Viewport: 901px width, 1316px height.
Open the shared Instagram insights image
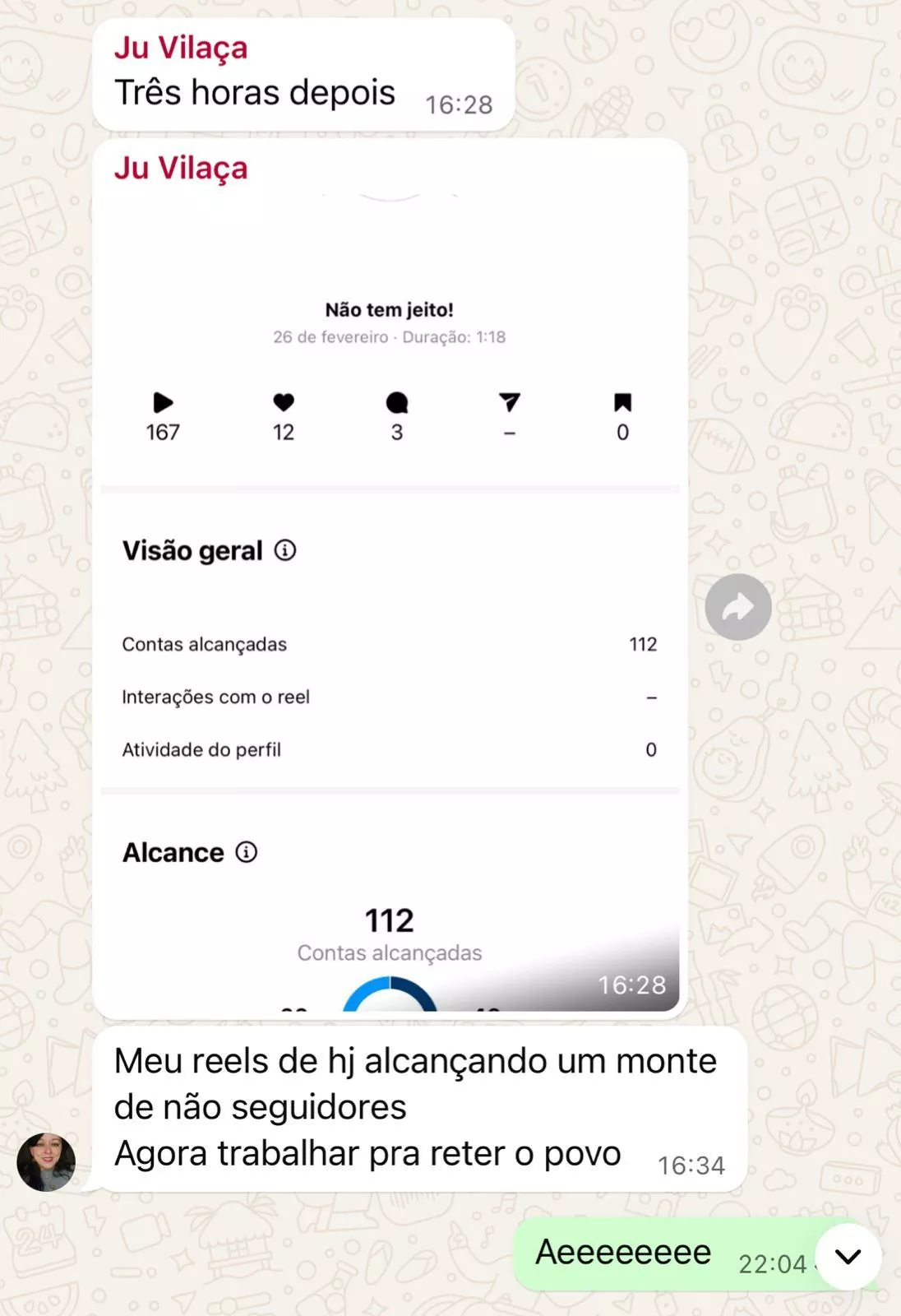click(390, 600)
